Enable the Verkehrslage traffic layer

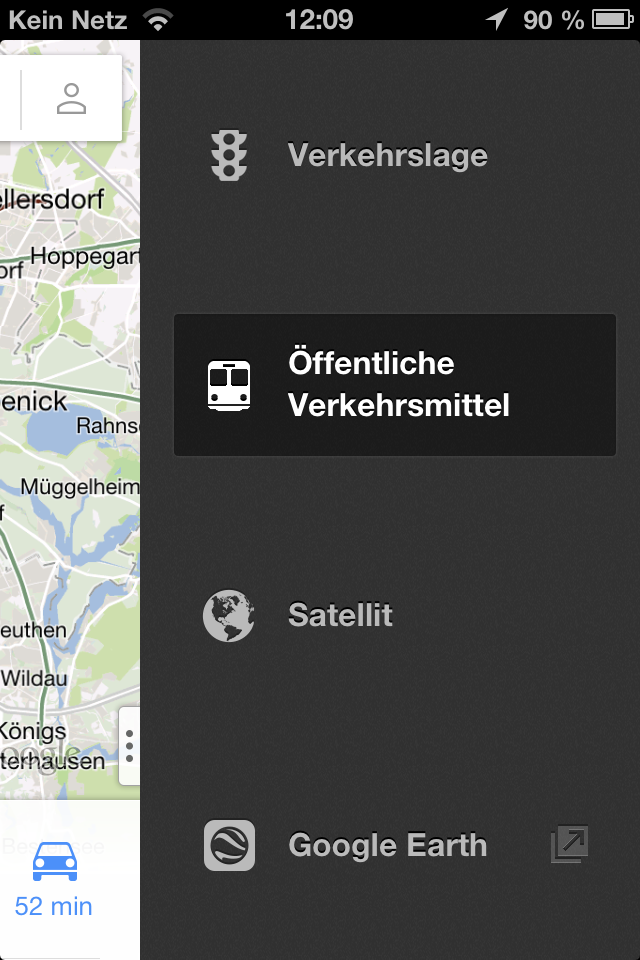(386, 156)
